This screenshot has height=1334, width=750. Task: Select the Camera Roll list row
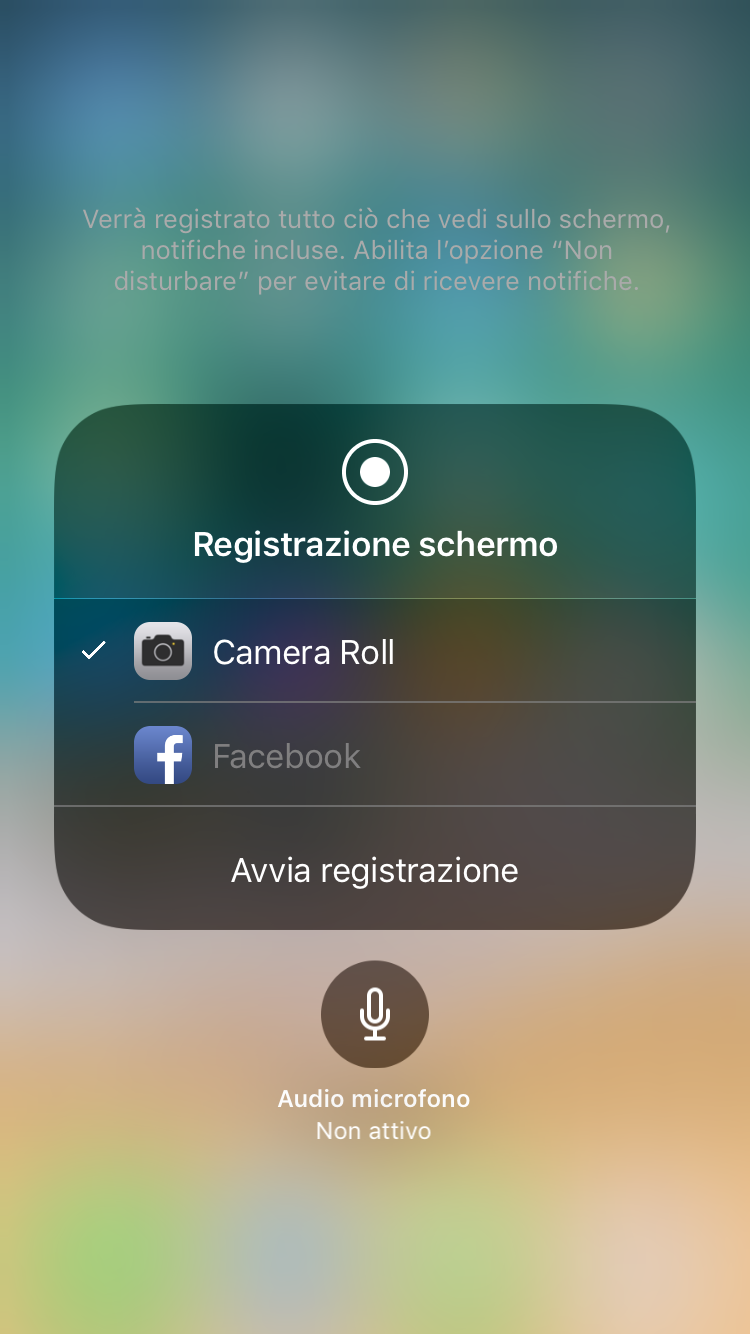[x=375, y=651]
